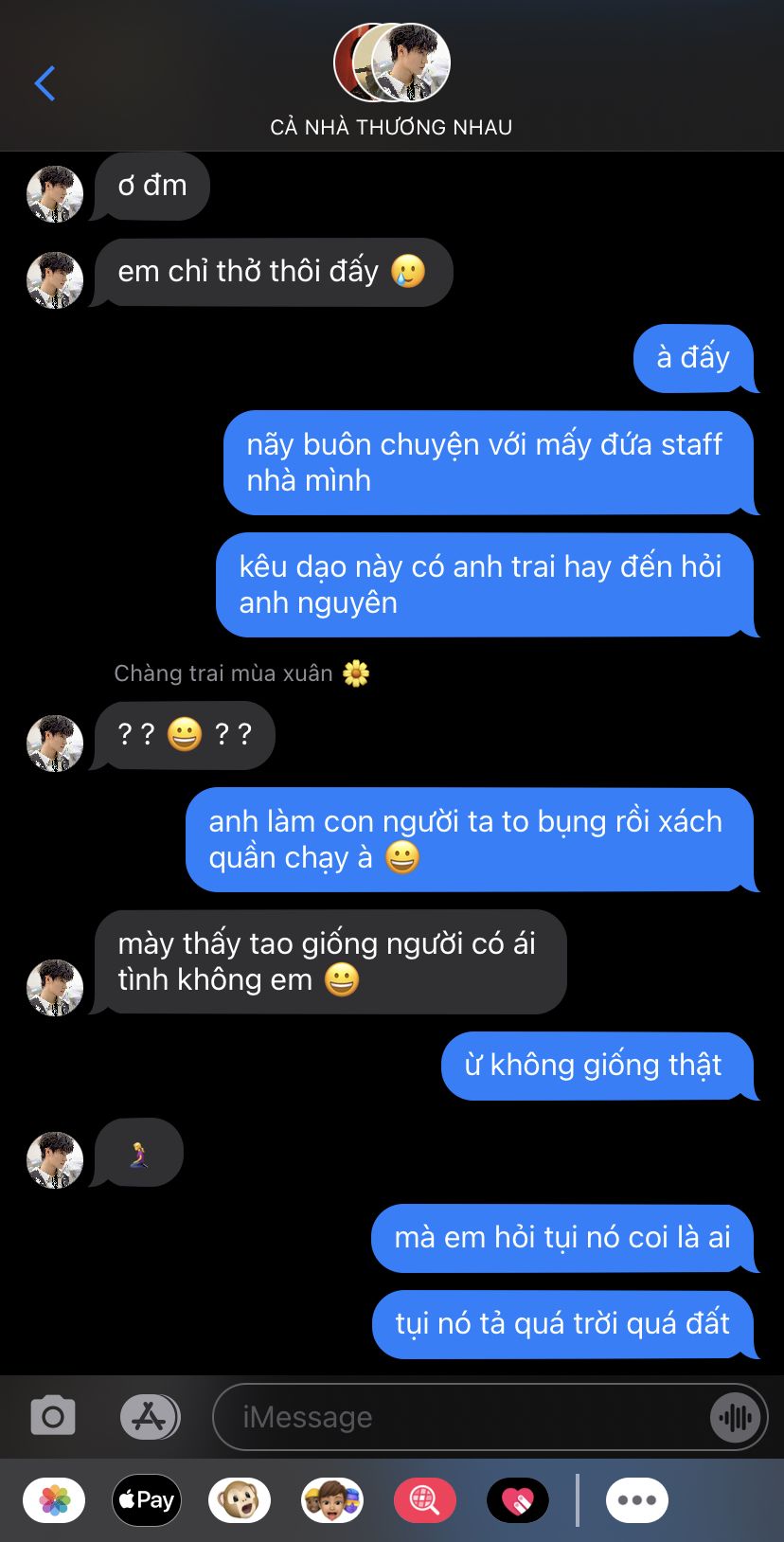Viewport: 784px width, 1542px height.
Task: Open Digital Touch heart app
Action: (518, 1500)
